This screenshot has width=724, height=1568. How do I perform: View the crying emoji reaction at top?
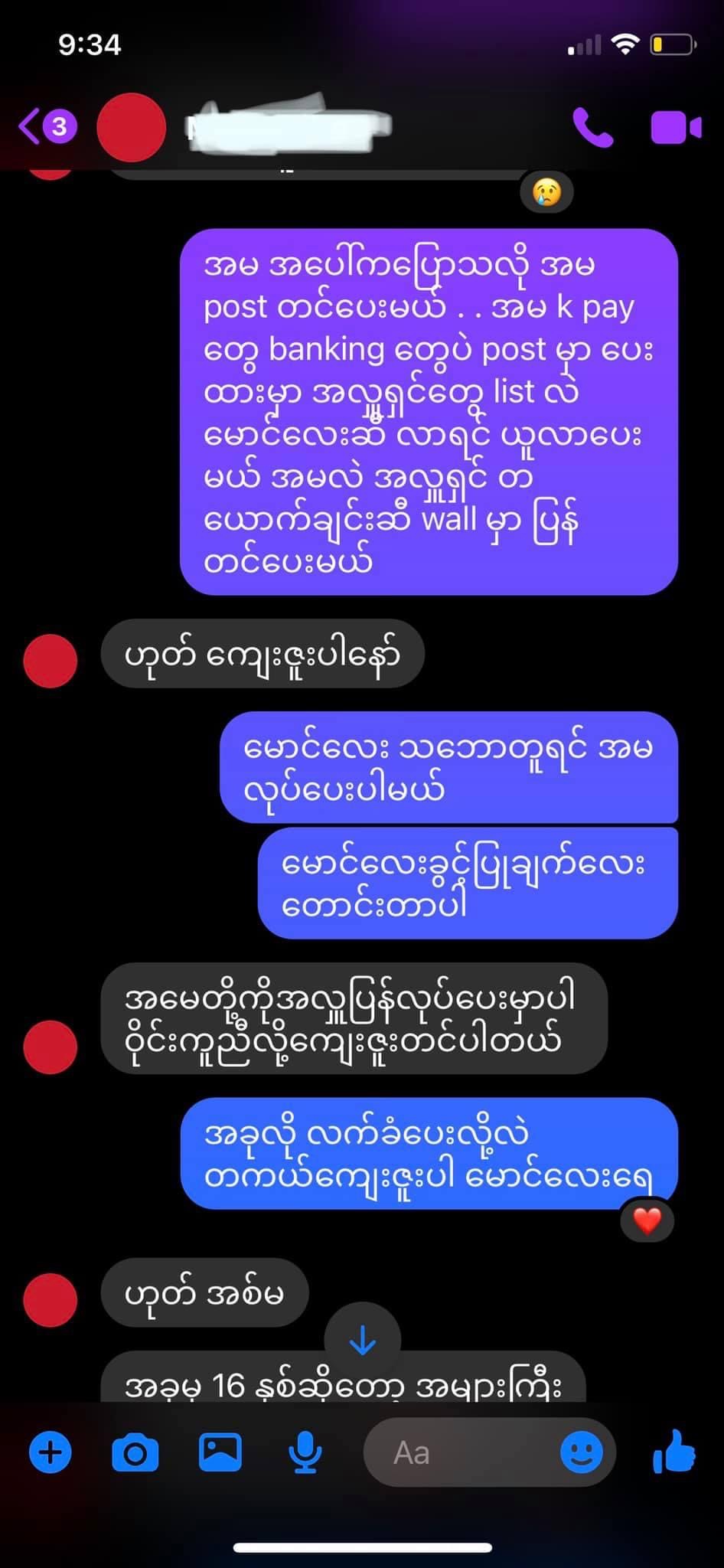[546, 191]
